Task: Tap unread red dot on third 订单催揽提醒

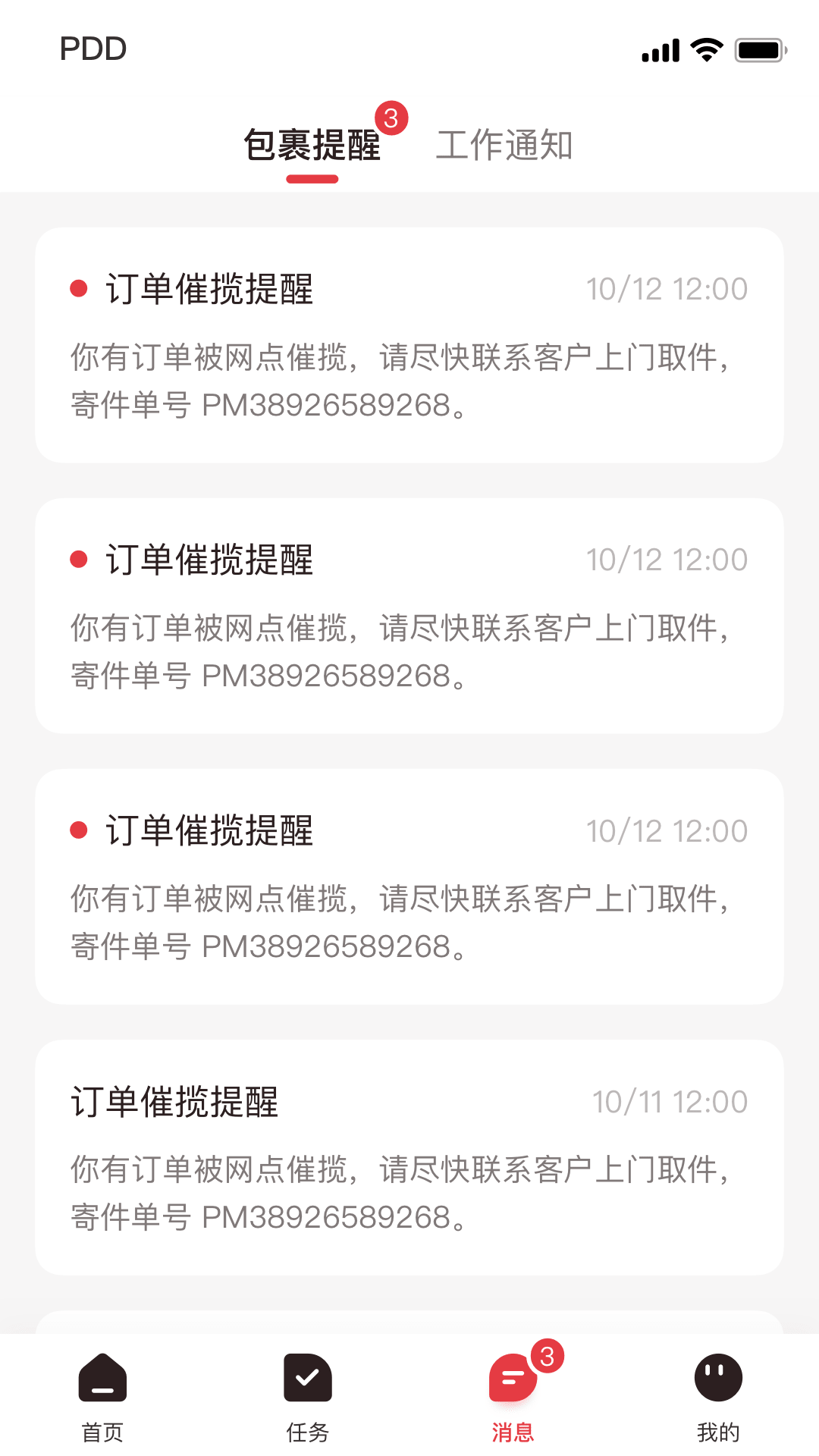Action: pyautogui.click(x=77, y=830)
